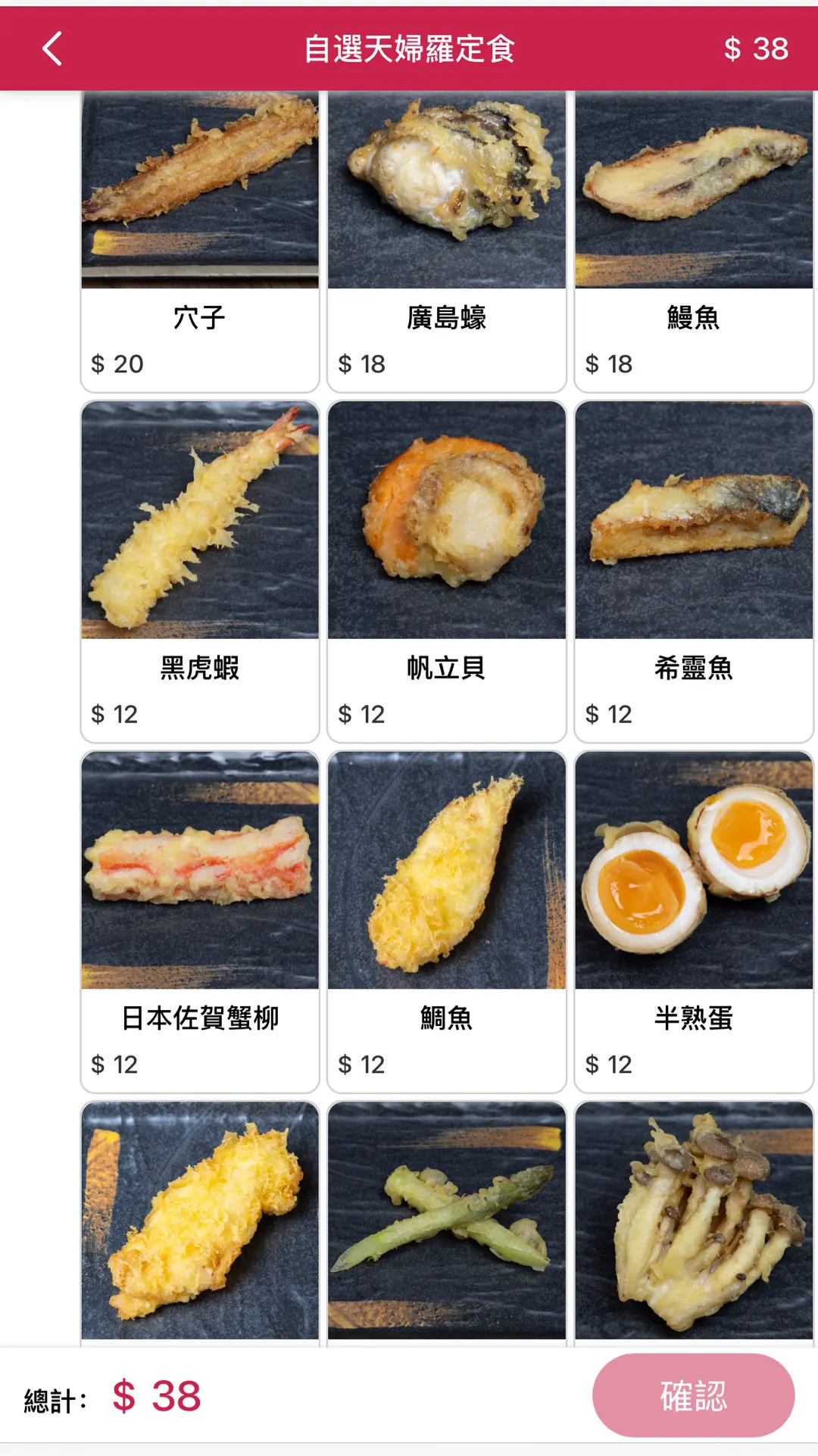Choose the 鰻魚 tempura card

pos(694,242)
